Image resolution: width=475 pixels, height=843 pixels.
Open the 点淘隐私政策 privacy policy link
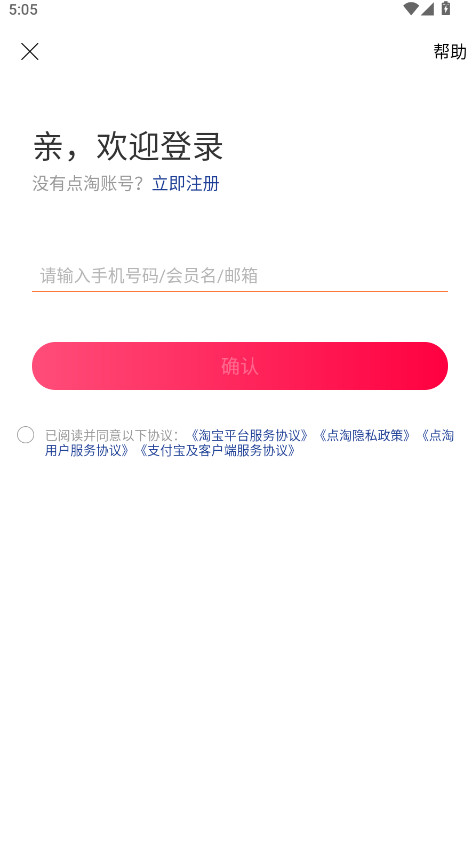(x=364, y=435)
